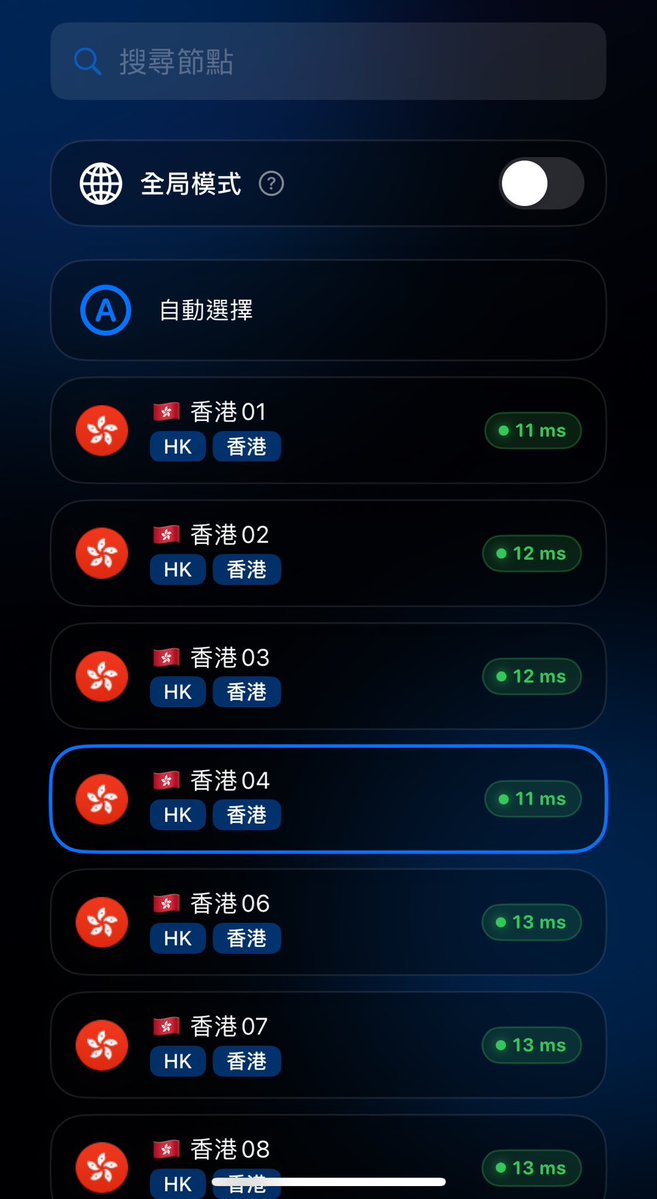Select the 香港 07 node
The height and width of the screenshot is (1199, 657).
coord(328,1045)
